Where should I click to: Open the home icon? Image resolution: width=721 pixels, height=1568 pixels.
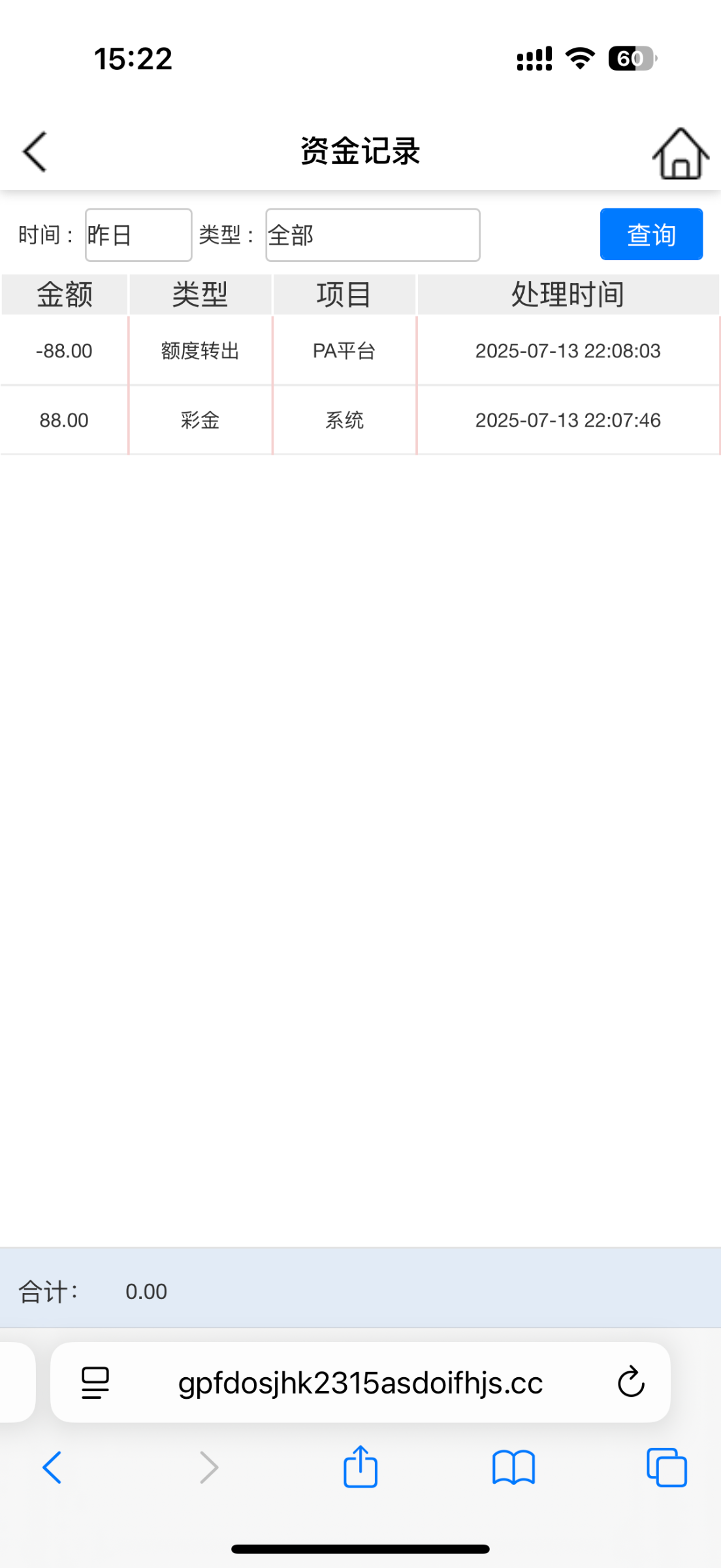point(680,153)
